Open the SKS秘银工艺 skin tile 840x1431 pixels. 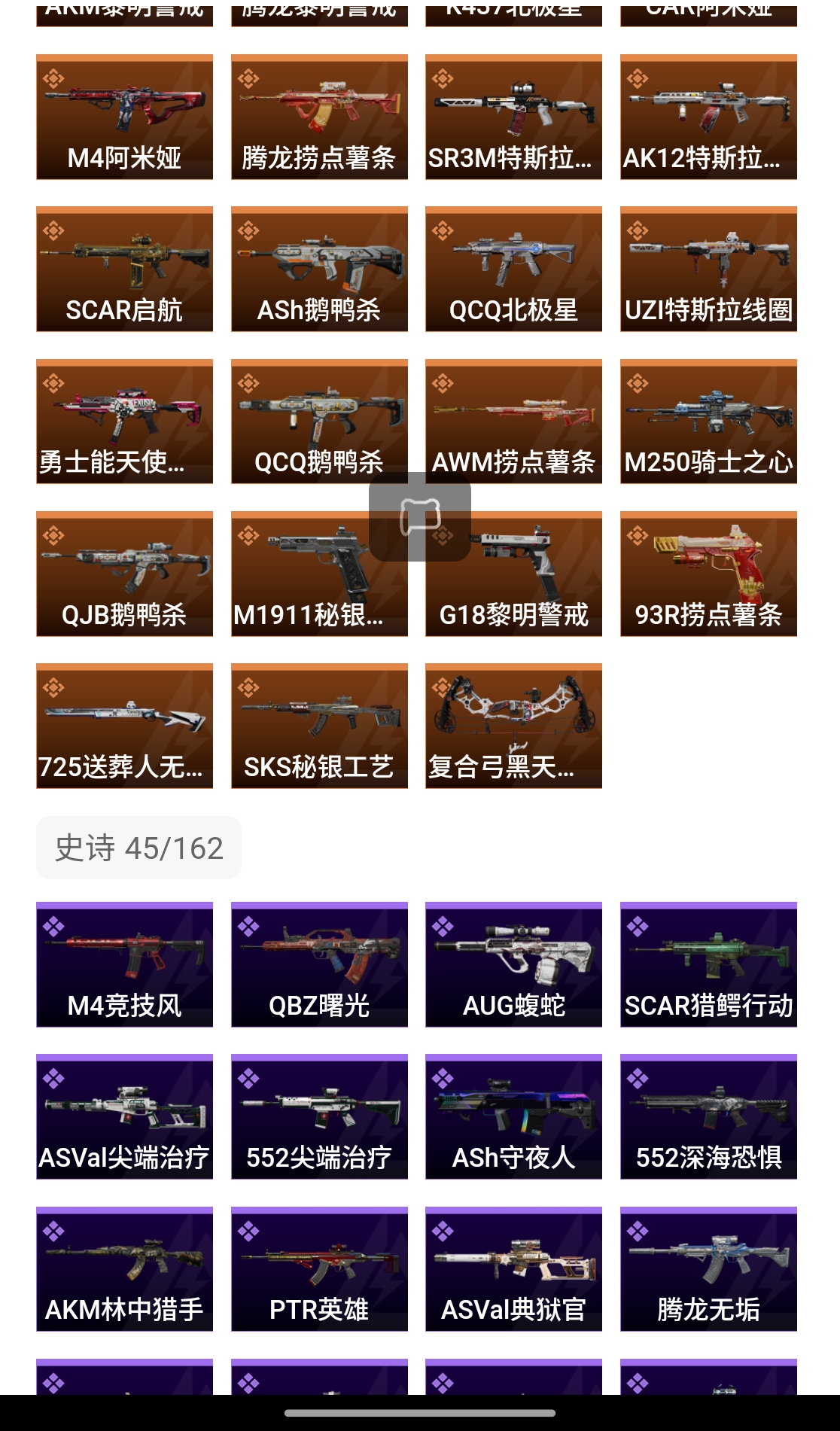319,726
